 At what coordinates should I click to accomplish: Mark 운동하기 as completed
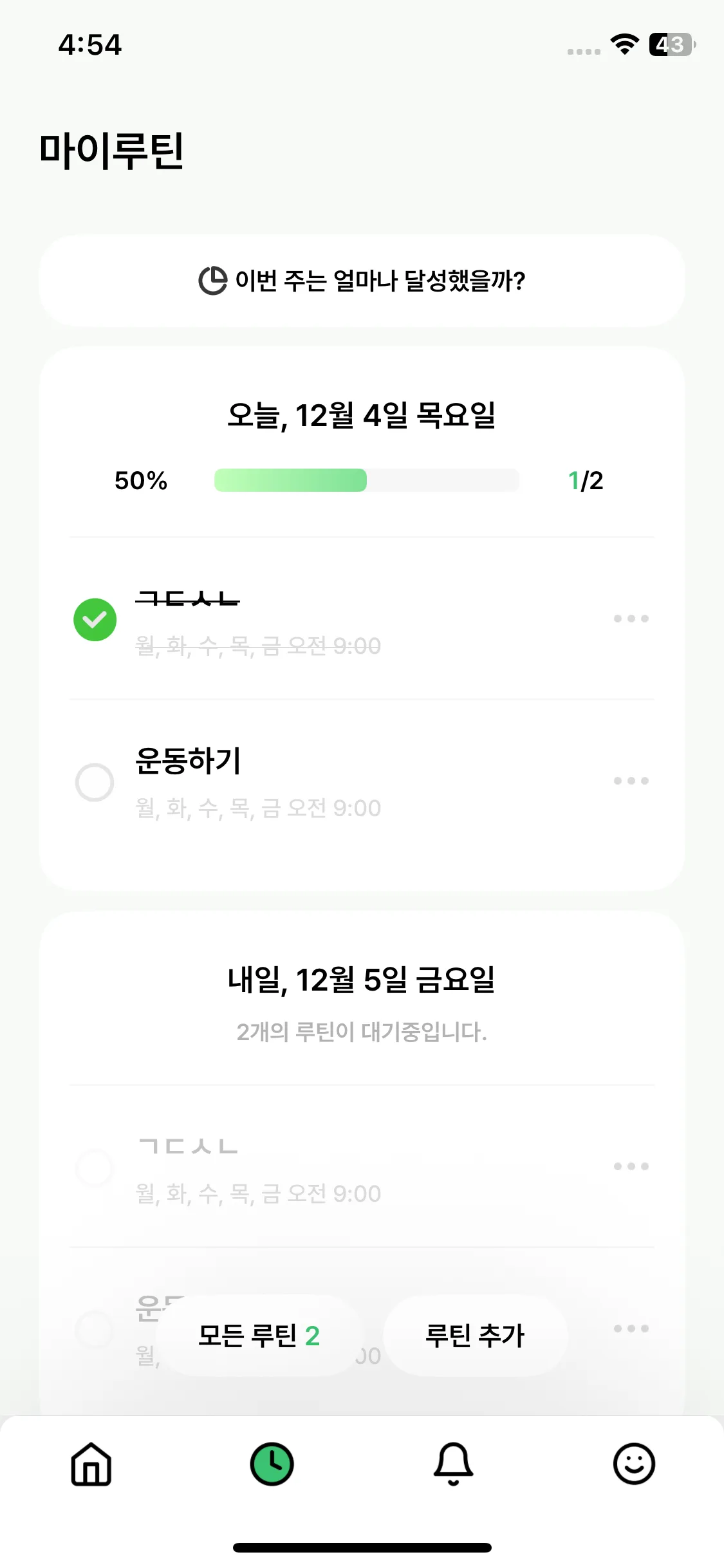tap(95, 781)
